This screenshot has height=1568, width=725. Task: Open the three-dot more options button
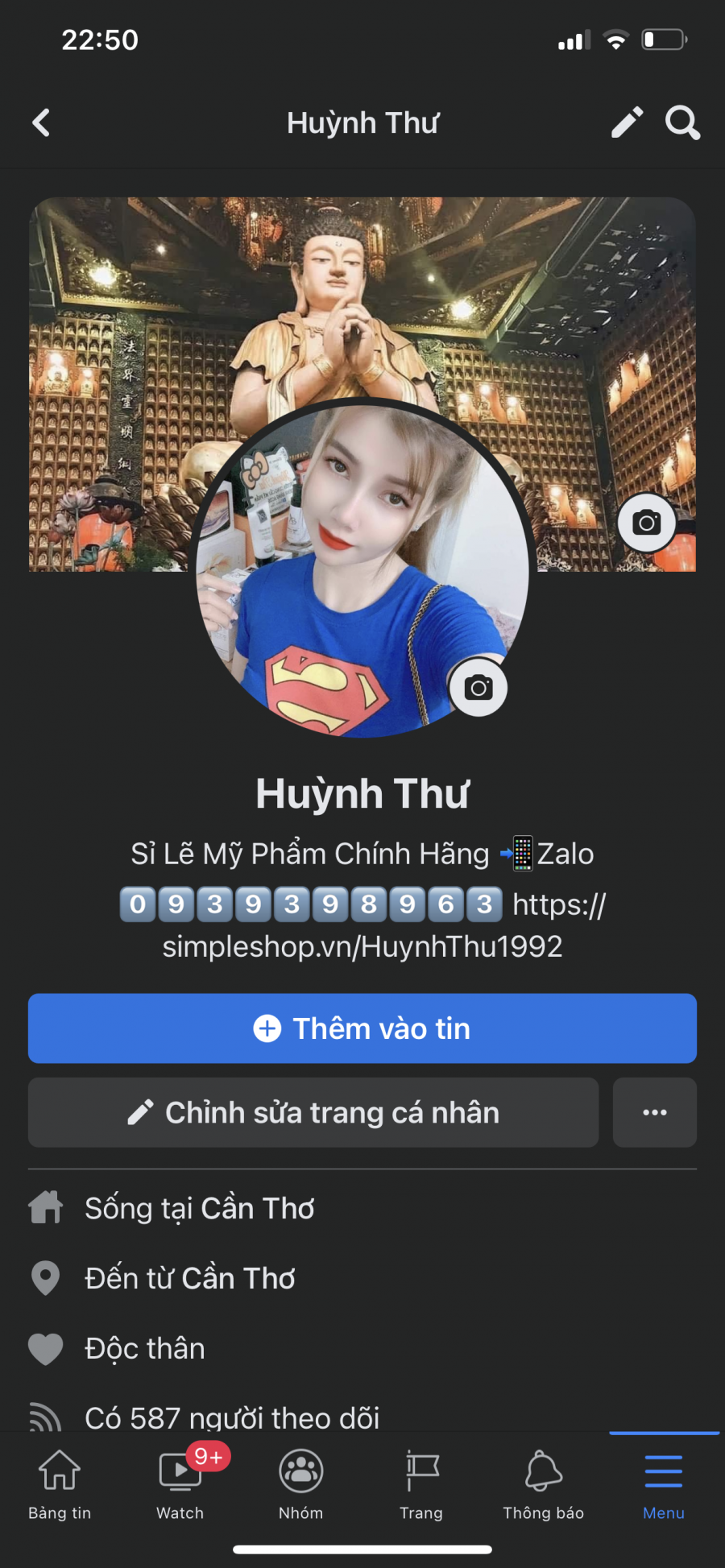coord(654,1112)
